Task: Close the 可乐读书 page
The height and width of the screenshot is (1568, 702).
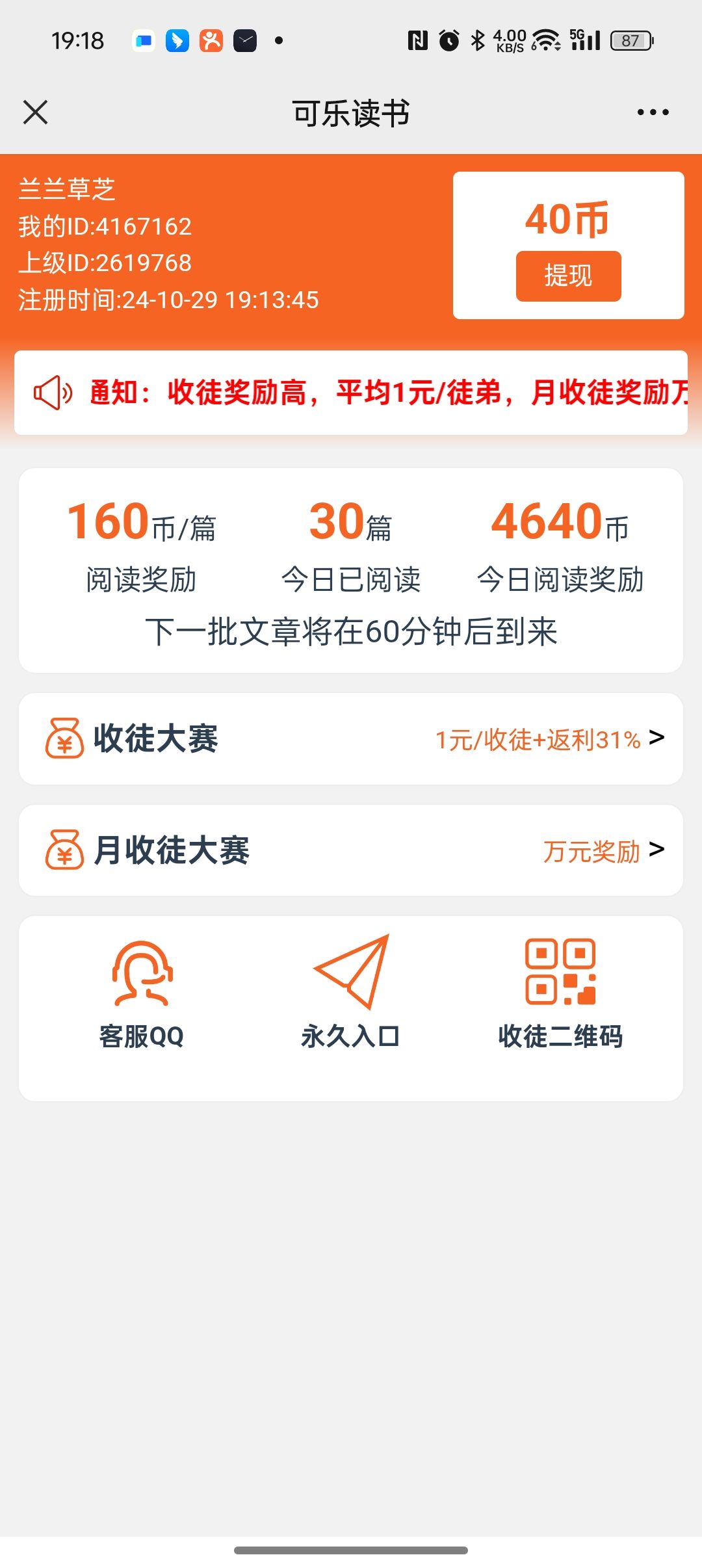Action: [36, 112]
